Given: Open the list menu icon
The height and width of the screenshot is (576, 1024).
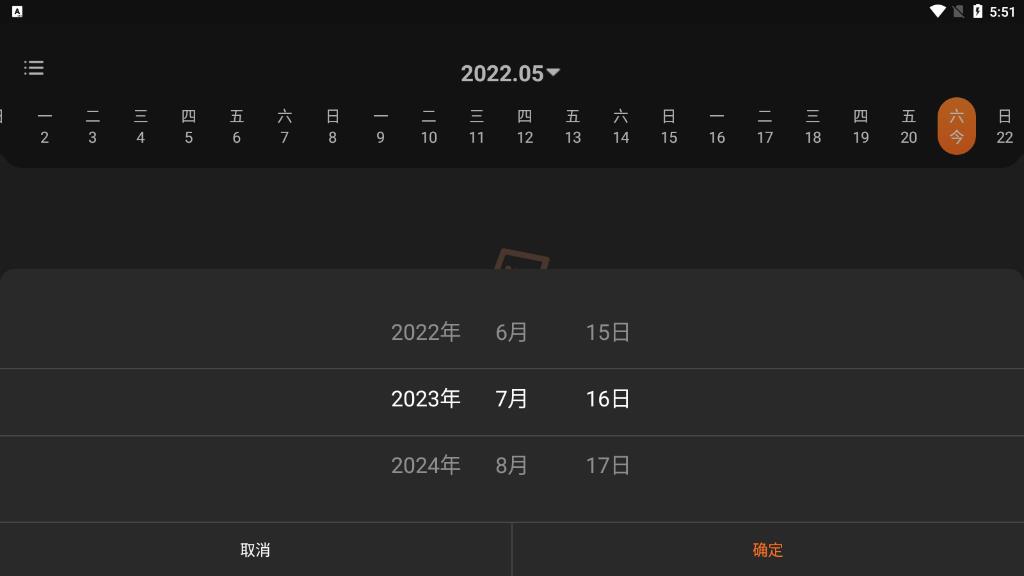Looking at the screenshot, I should 34,68.
